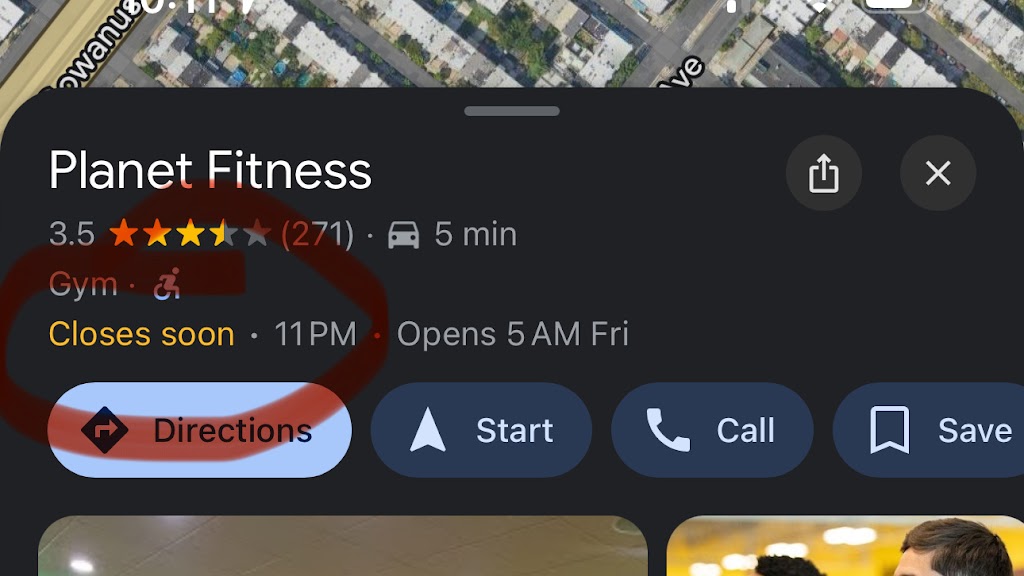
Task: Close the Planet Fitness place card
Action: point(937,174)
